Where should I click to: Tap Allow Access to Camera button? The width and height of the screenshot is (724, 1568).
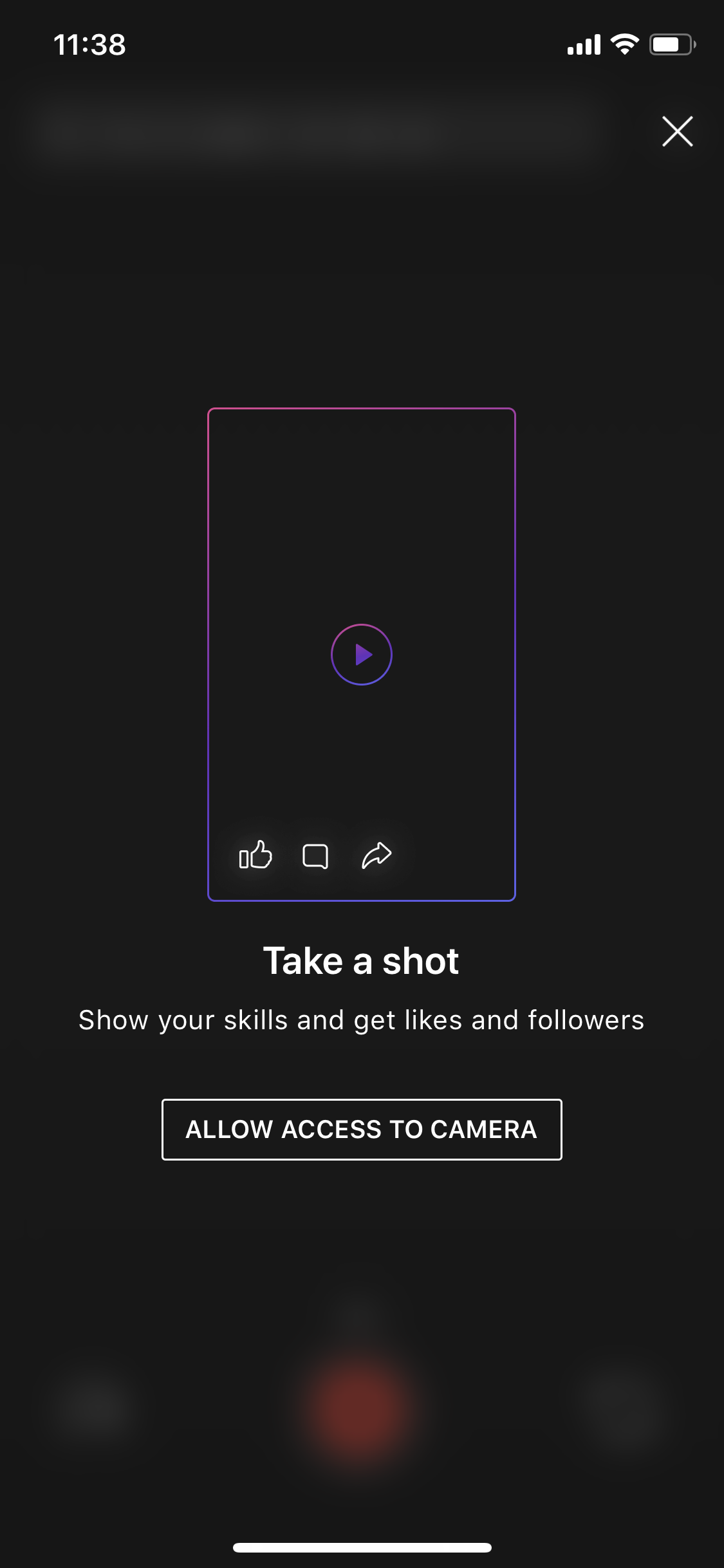click(x=362, y=1129)
